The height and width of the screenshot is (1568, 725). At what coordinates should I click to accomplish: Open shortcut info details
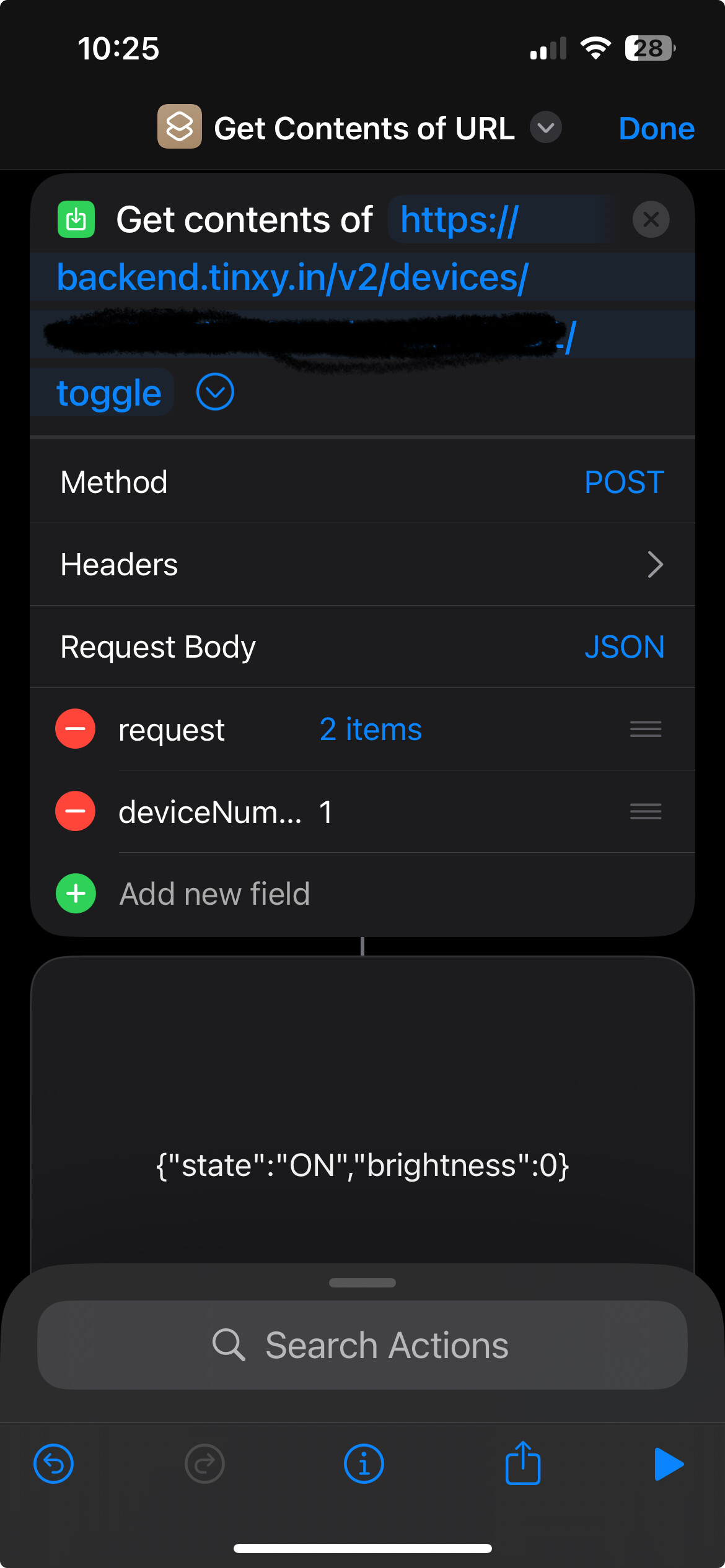tap(364, 1464)
